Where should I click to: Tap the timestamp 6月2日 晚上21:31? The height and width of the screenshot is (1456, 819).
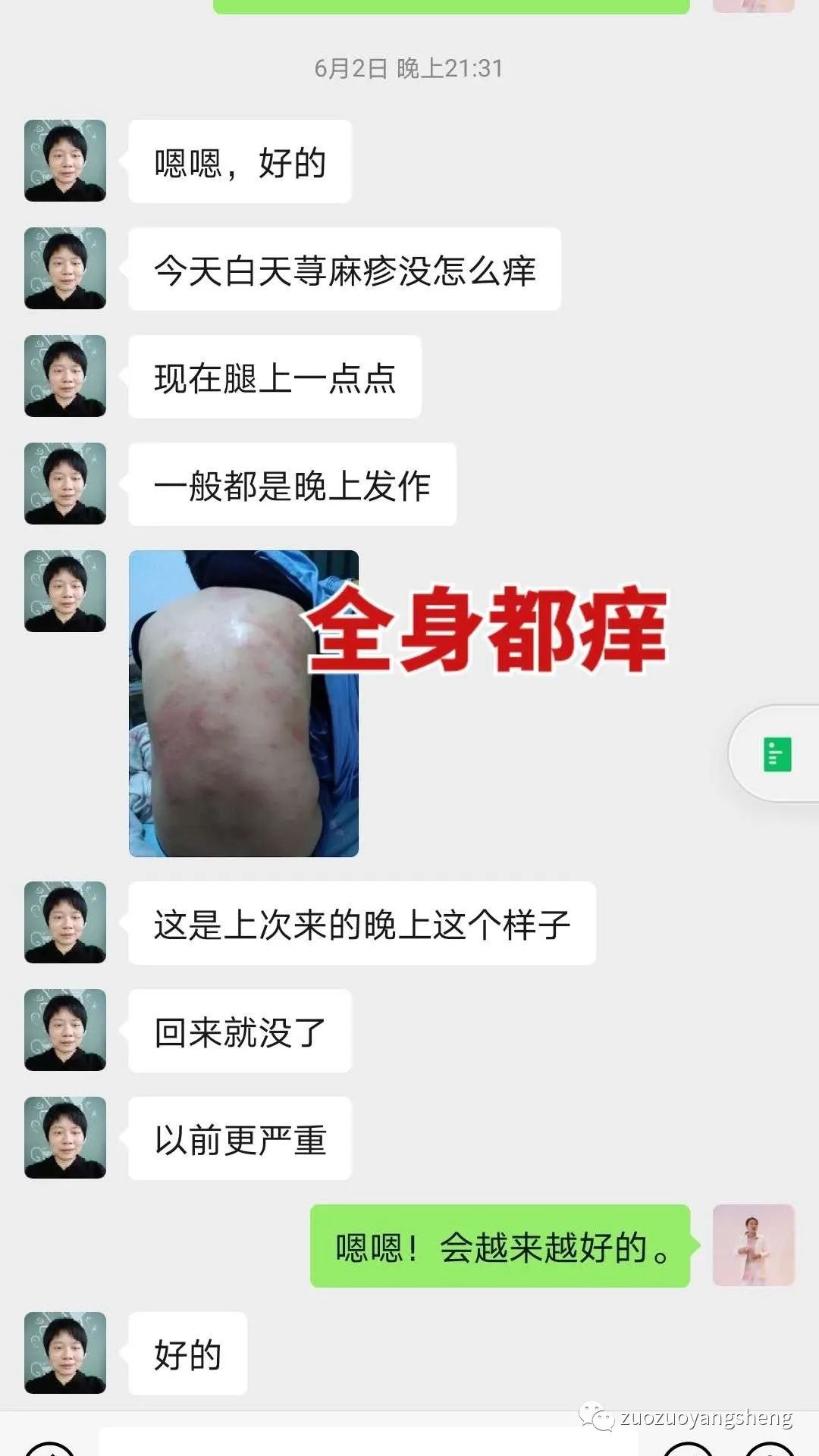pyautogui.click(x=409, y=68)
